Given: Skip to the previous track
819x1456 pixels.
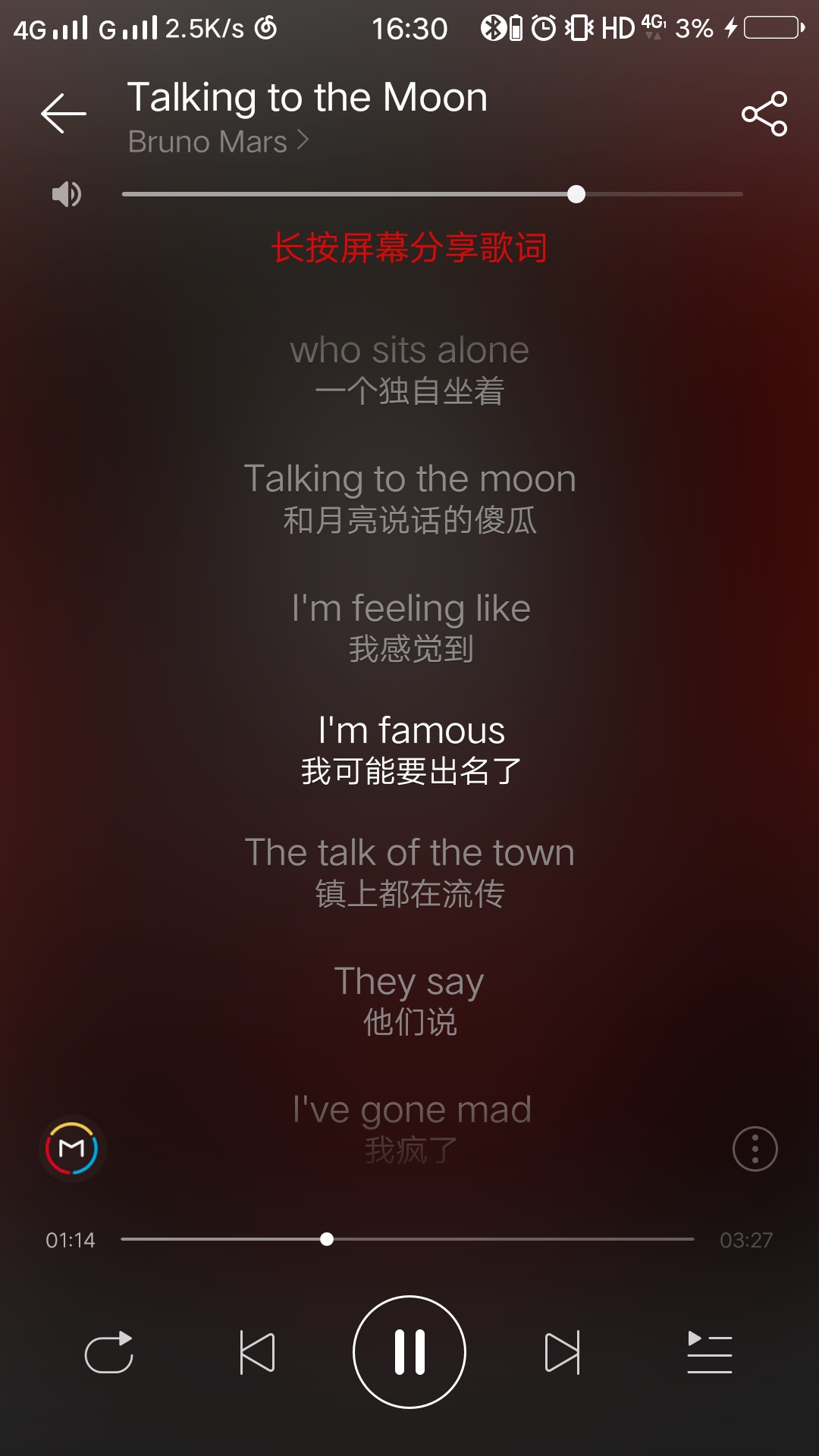Looking at the screenshot, I should [257, 1352].
